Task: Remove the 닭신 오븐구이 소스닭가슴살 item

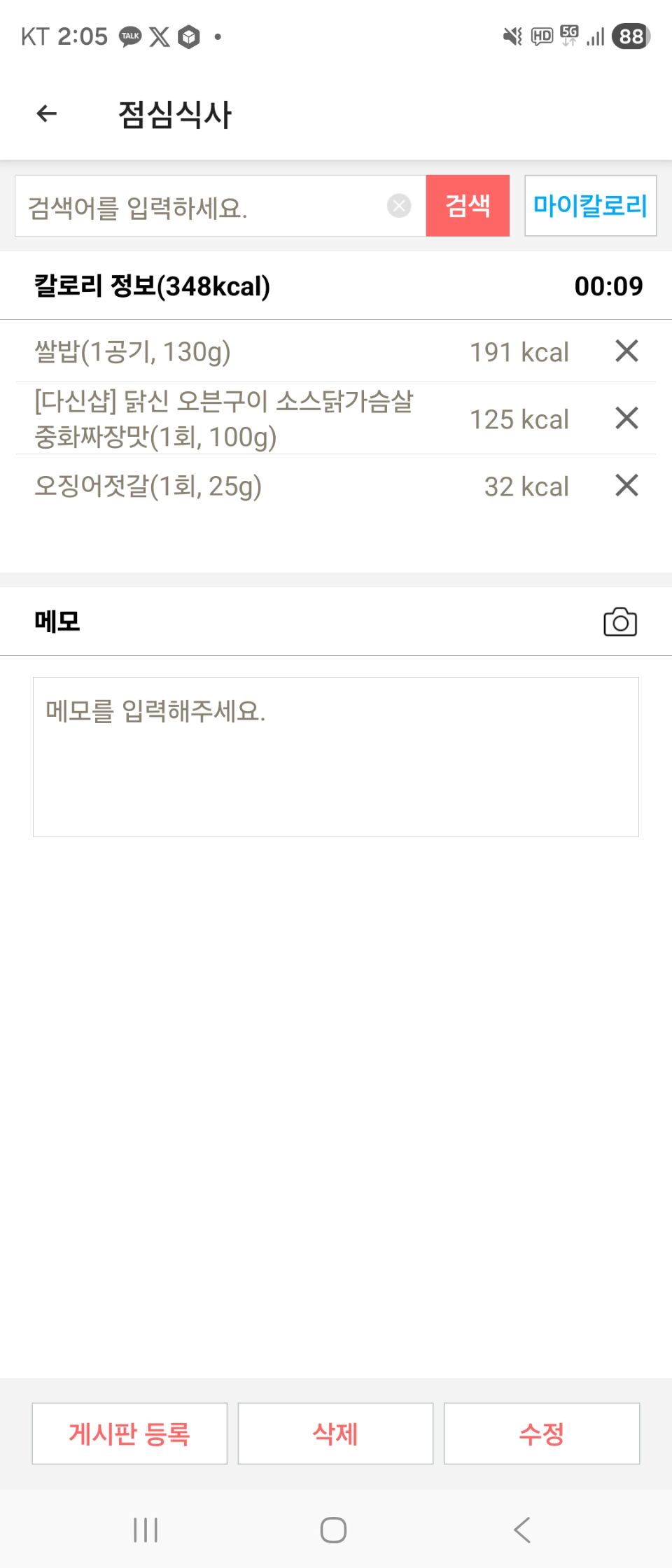Action: pos(626,418)
